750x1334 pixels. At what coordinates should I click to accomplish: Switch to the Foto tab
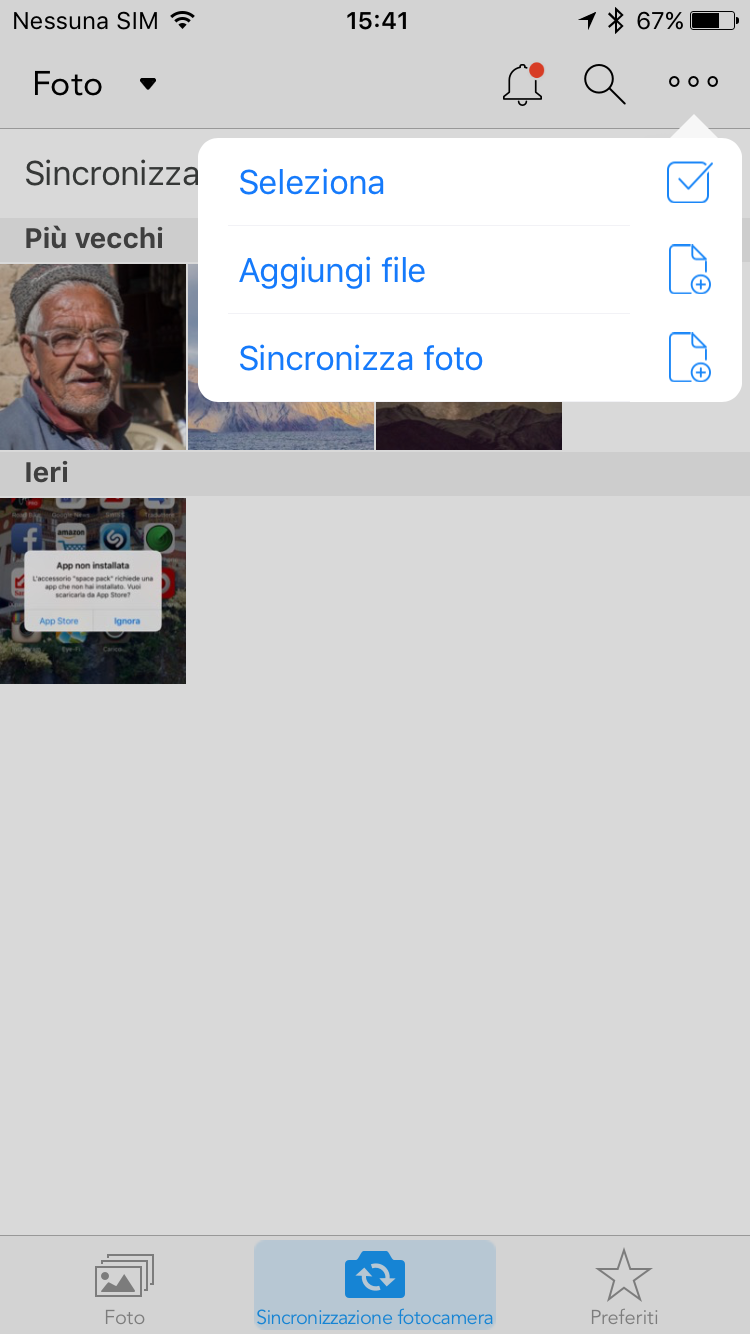click(124, 1289)
